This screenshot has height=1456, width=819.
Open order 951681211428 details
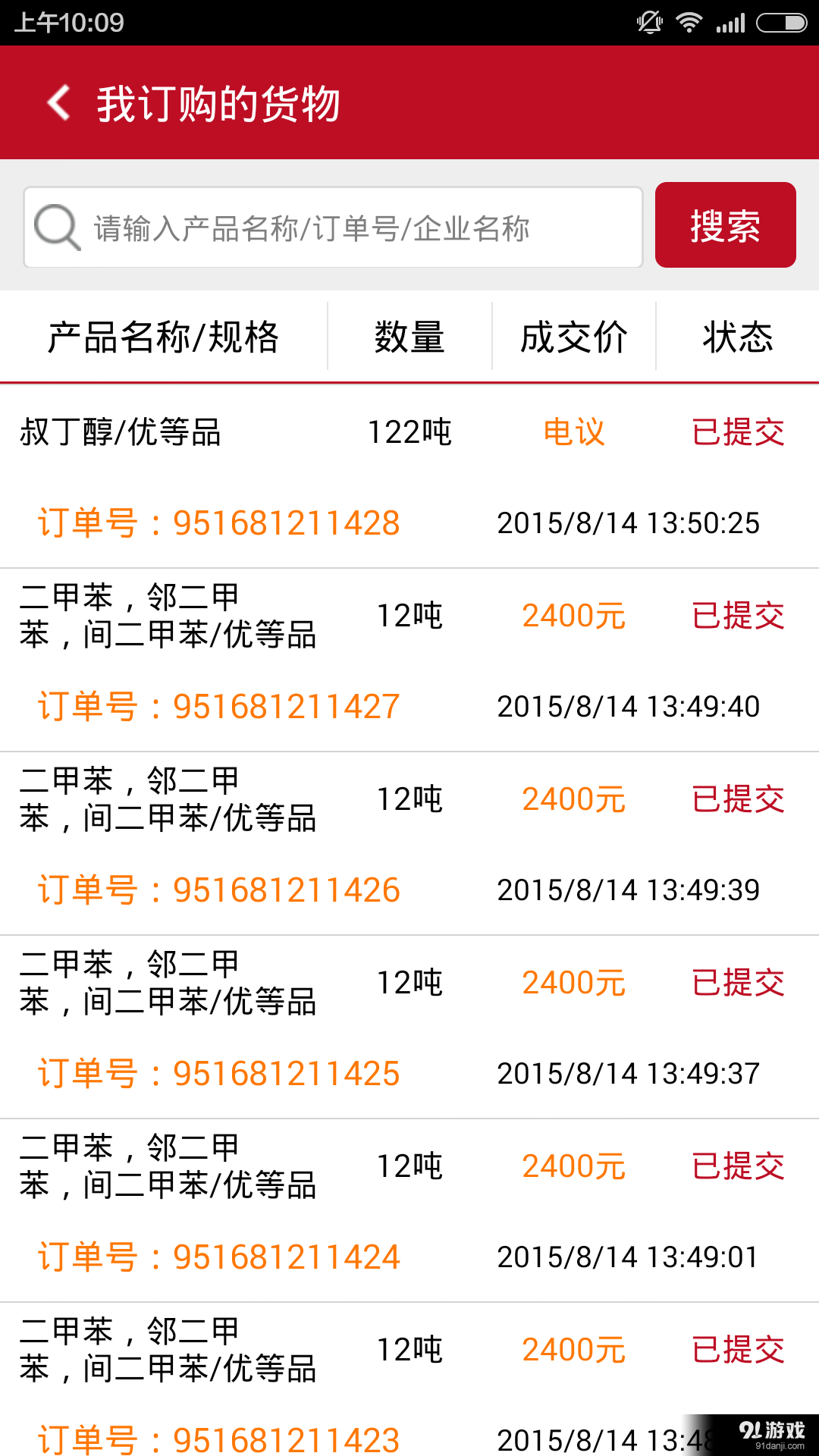218,522
